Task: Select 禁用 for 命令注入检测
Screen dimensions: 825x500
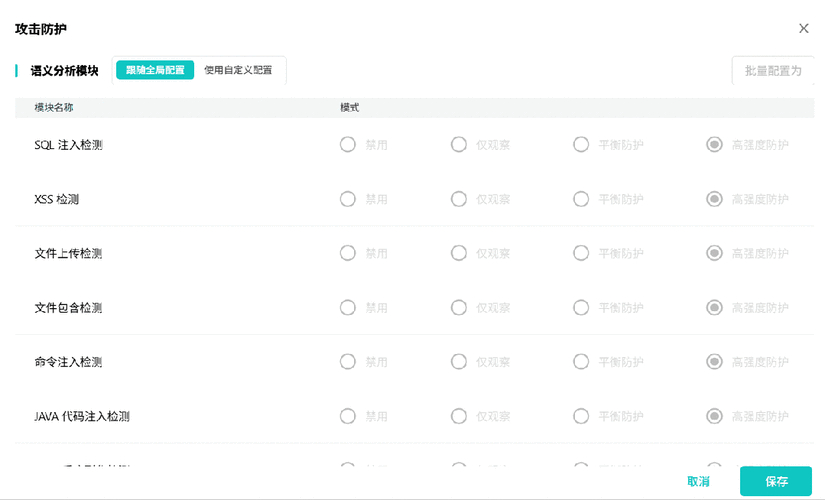Action: click(348, 361)
